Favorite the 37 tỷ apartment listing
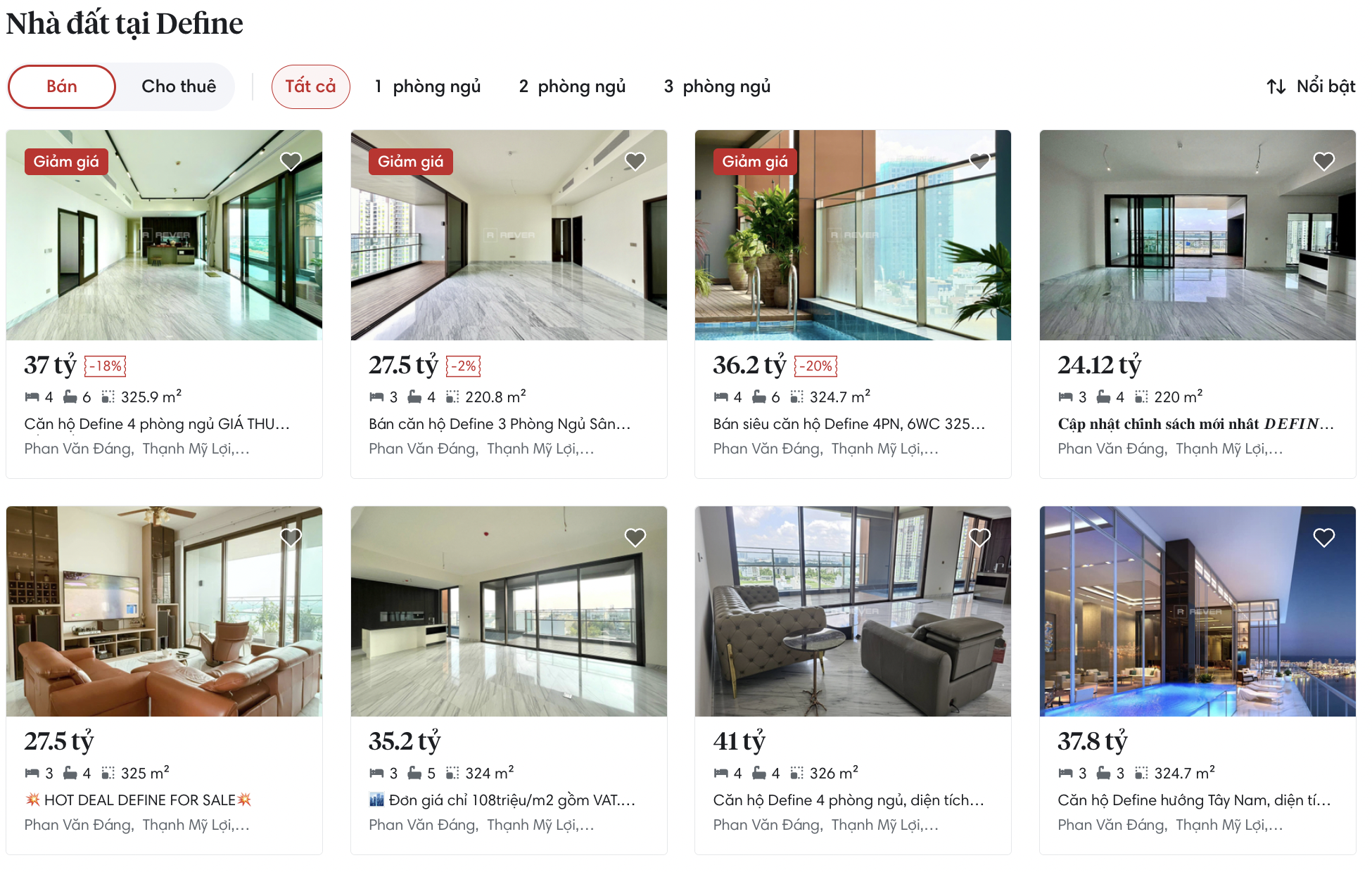This screenshot has height=872, width=1372. coord(291,162)
